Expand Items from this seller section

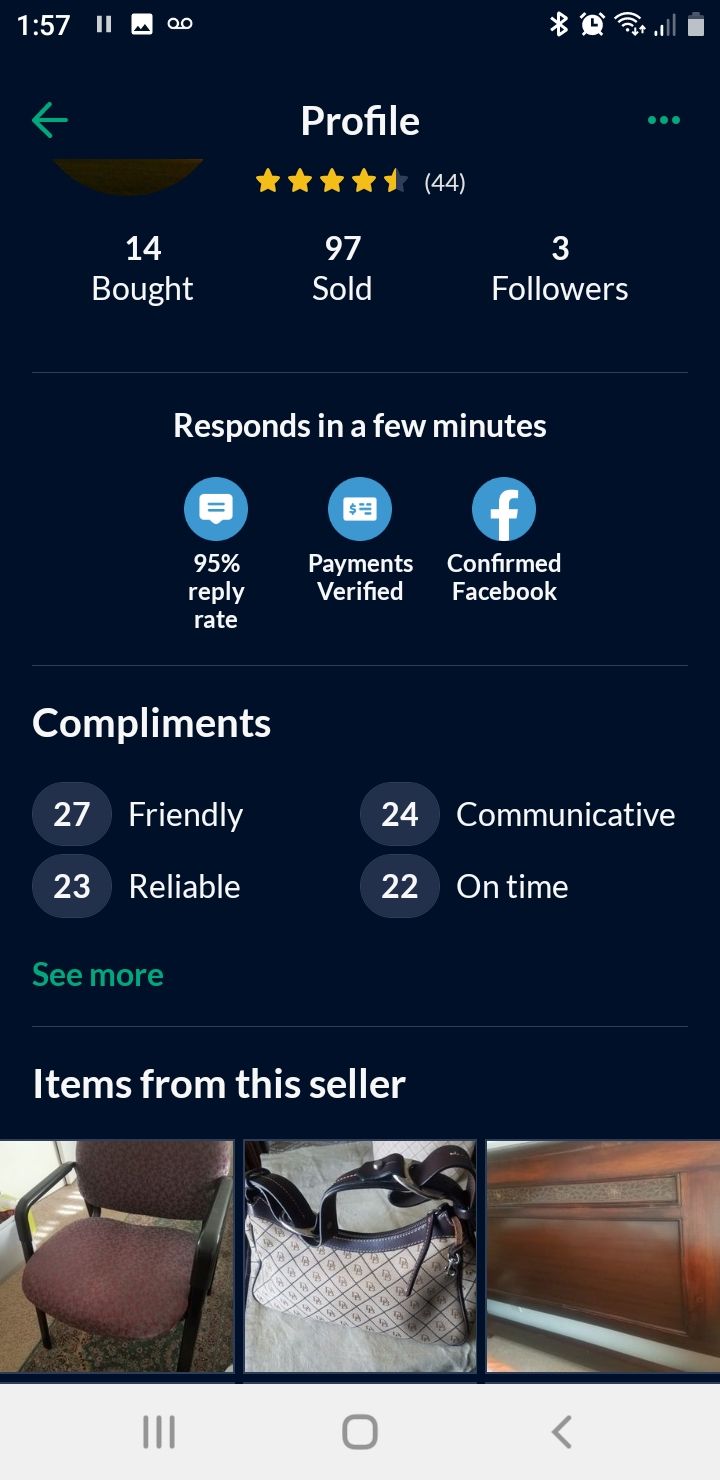(219, 1083)
